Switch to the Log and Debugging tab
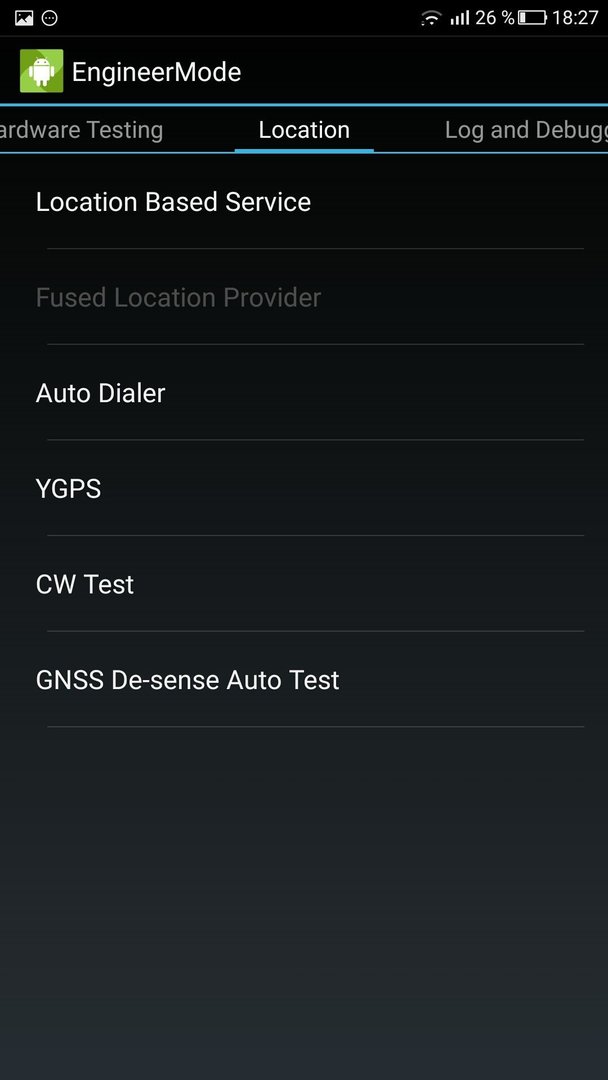 pyautogui.click(x=526, y=129)
